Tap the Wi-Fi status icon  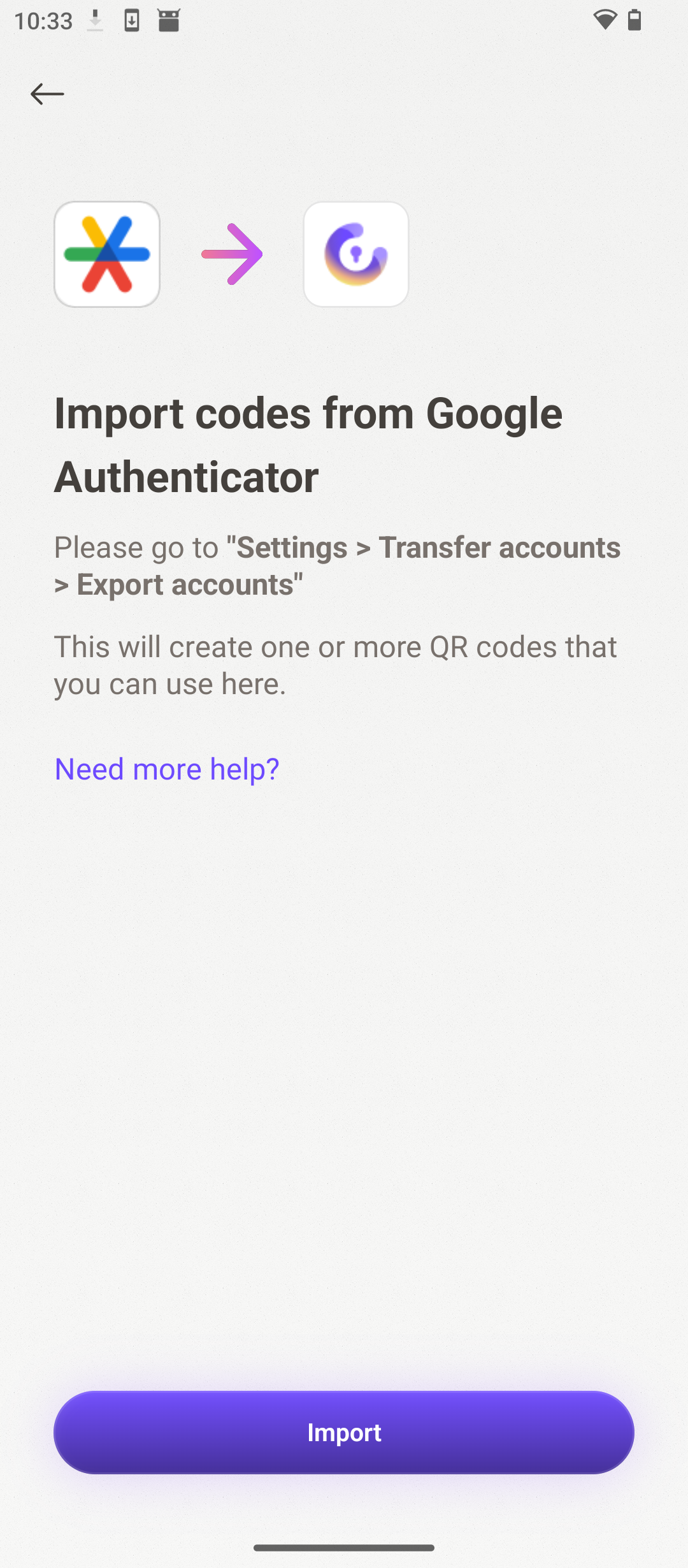coord(605,20)
